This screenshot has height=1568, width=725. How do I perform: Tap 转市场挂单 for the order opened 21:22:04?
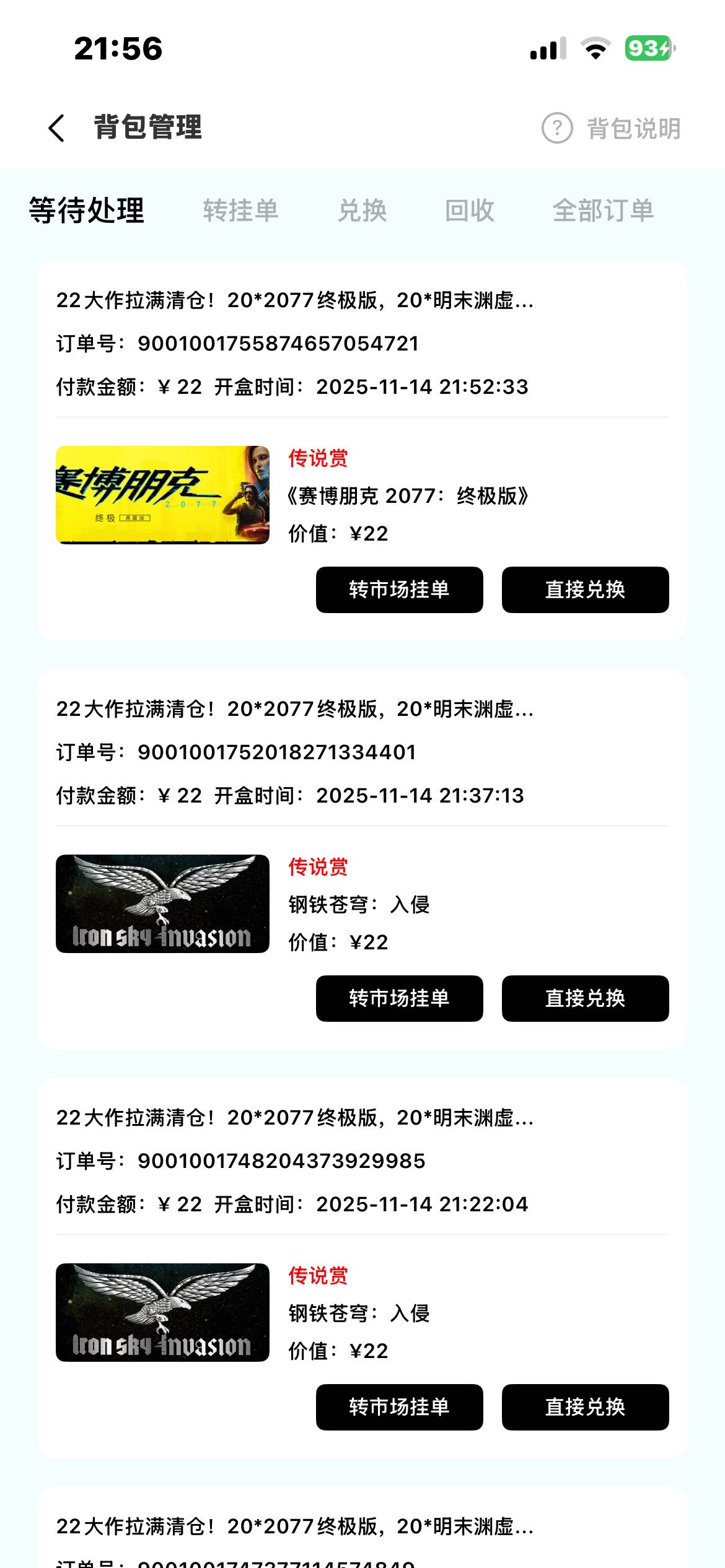click(399, 1407)
